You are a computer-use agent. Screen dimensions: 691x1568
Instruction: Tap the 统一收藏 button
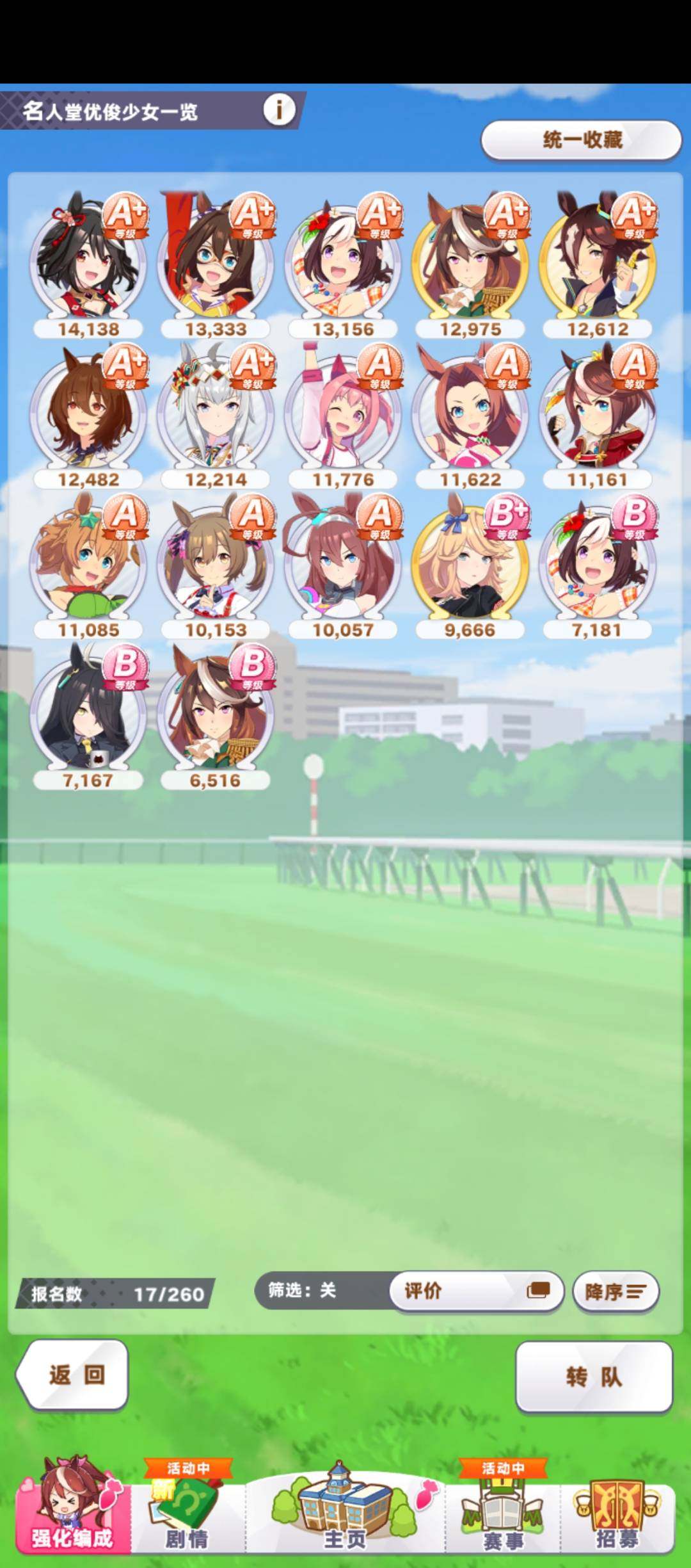coord(581,140)
